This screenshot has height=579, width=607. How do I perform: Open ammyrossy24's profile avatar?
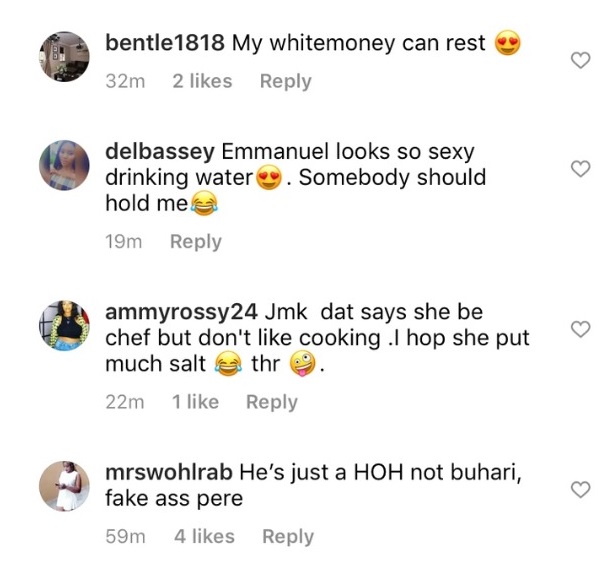click(x=64, y=325)
